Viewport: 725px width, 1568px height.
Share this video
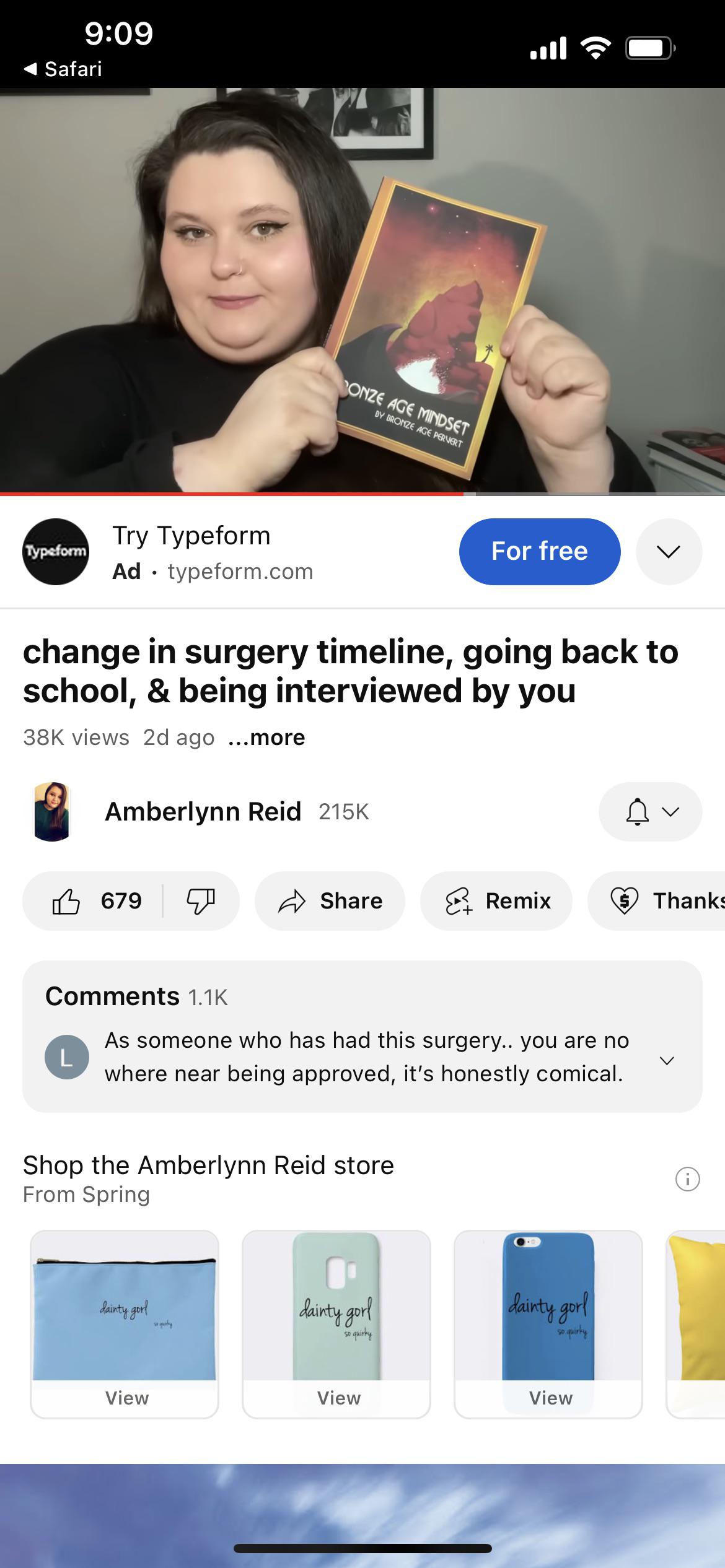330,901
